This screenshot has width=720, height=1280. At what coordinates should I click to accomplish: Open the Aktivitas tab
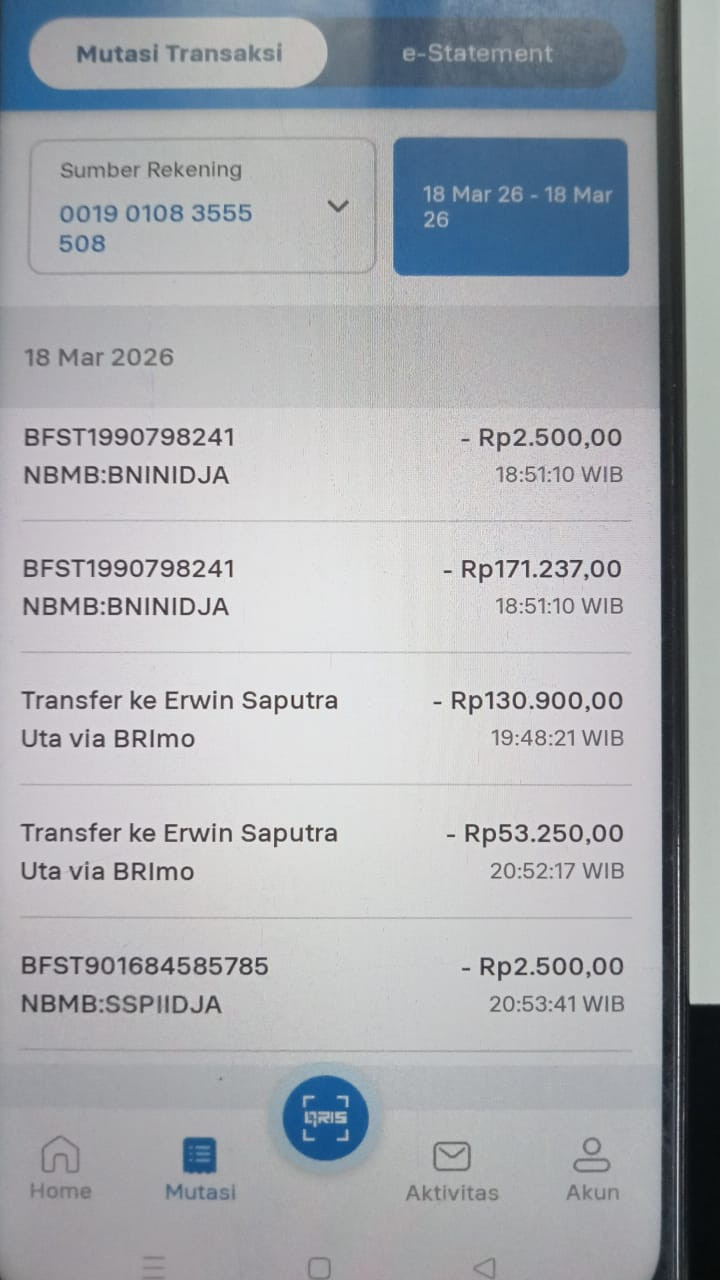point(451,1168)
